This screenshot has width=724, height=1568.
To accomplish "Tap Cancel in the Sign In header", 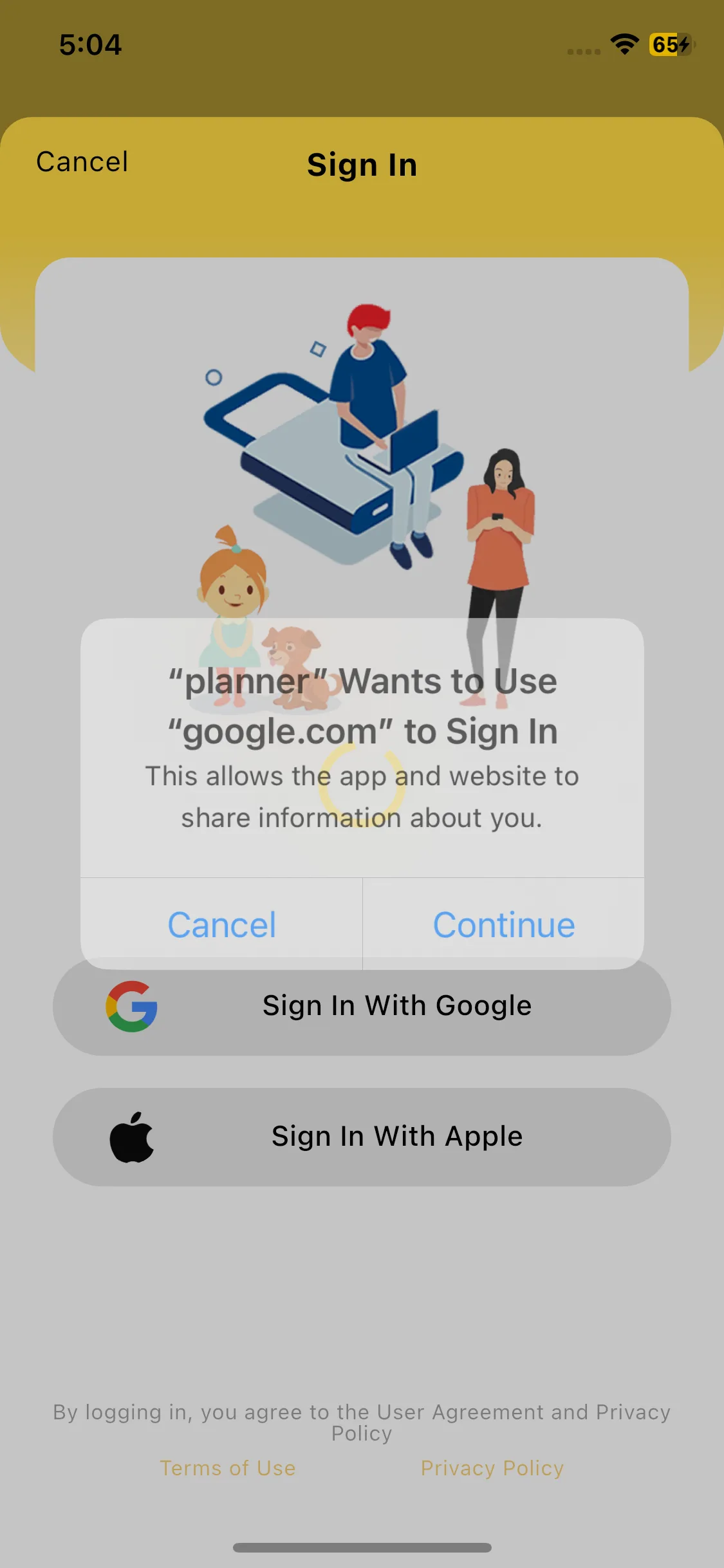I will [x=82, y=162].
